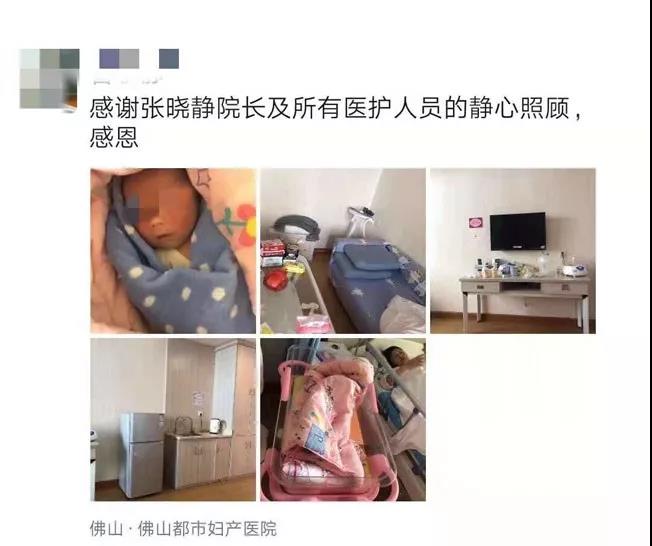Open location 佛山·佛山都市妇产医院
Viewport: 652px width, 546px height.
tap(182, 527)
